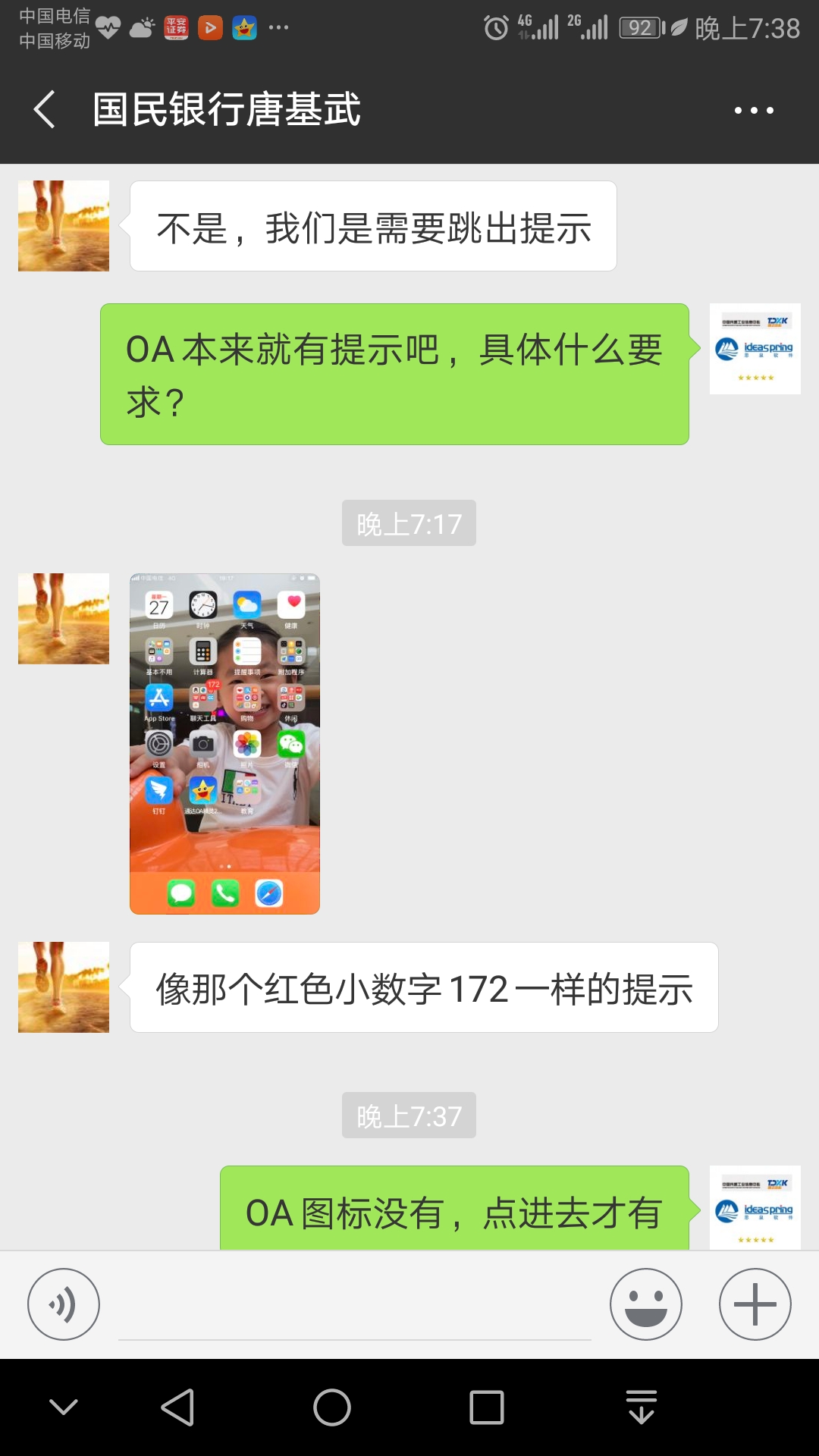Go to the system home screen
Image resolution: width=819 pixels, height=1456 pixels.
[332, 1407]
